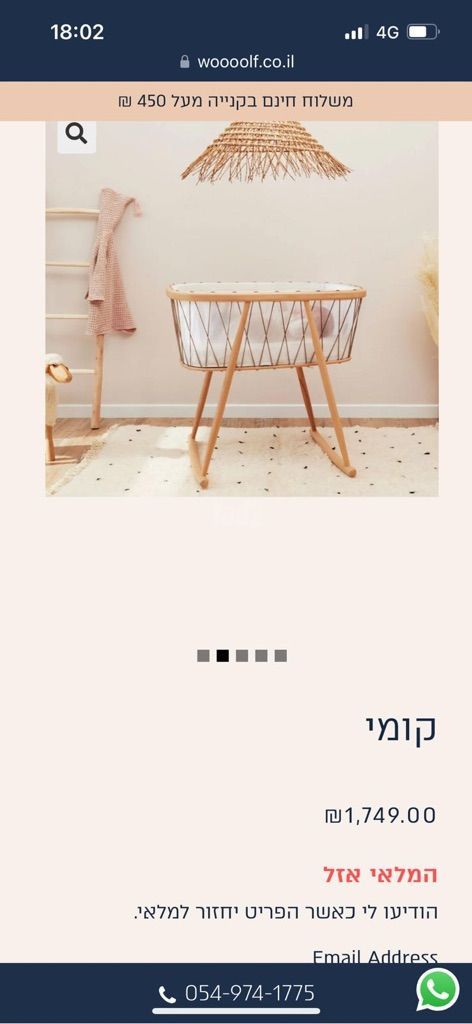The width and height of the screenshot is (472, 1024).
Task: Open the WhatsApp chat button
Action: [437, 989]
